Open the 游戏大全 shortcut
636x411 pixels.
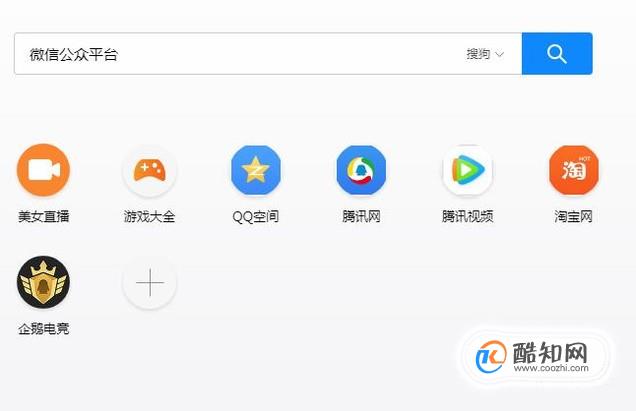[150, 171]
